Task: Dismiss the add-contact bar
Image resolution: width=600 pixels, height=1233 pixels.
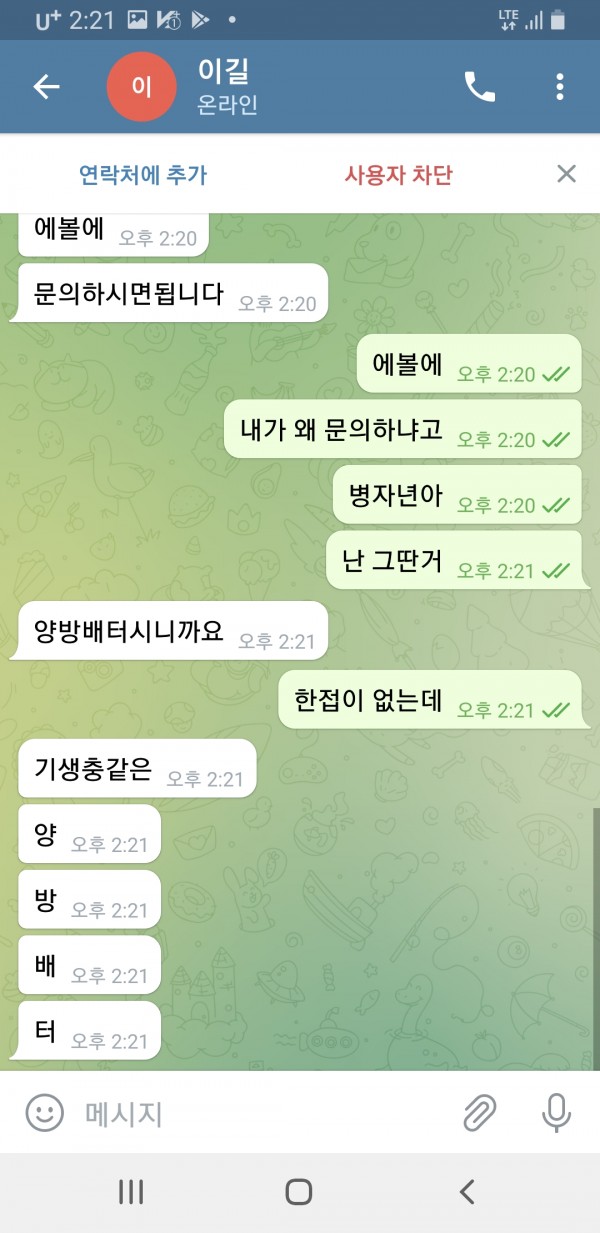Action: pos(566,175)
